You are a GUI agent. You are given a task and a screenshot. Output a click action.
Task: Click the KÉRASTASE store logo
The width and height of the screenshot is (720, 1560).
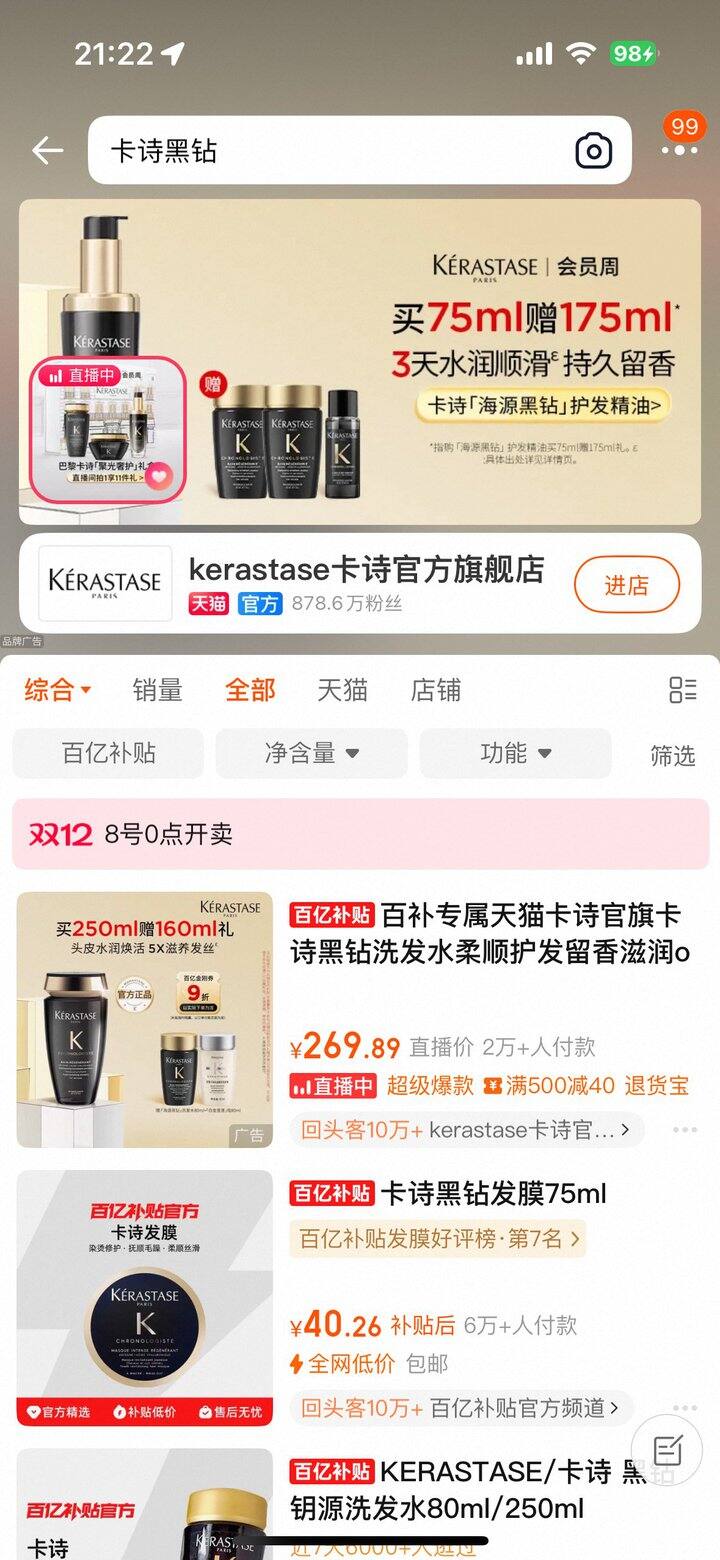pos(106,583)
